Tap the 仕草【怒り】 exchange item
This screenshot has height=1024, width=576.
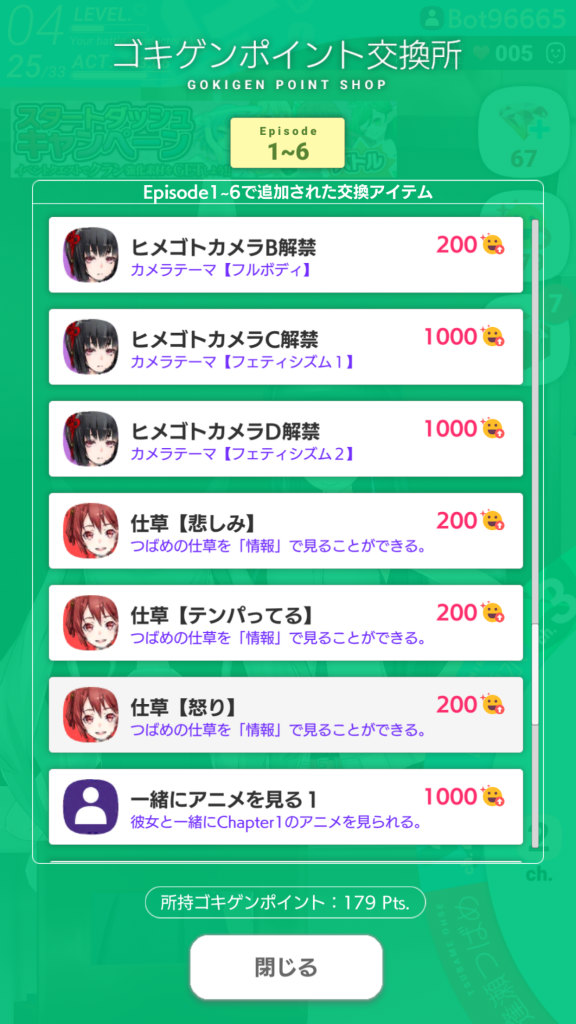point(285,715)
